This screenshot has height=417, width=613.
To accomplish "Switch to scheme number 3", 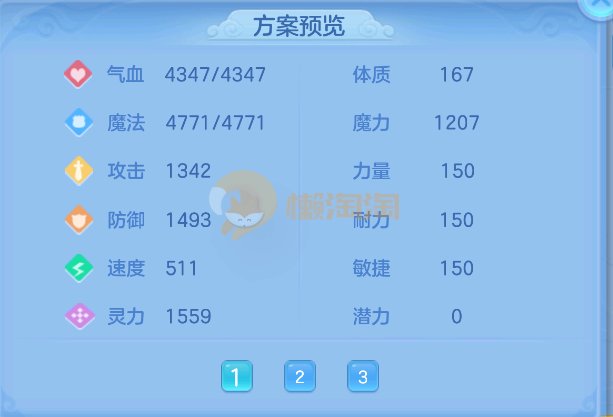I will (x=362, y=377).
